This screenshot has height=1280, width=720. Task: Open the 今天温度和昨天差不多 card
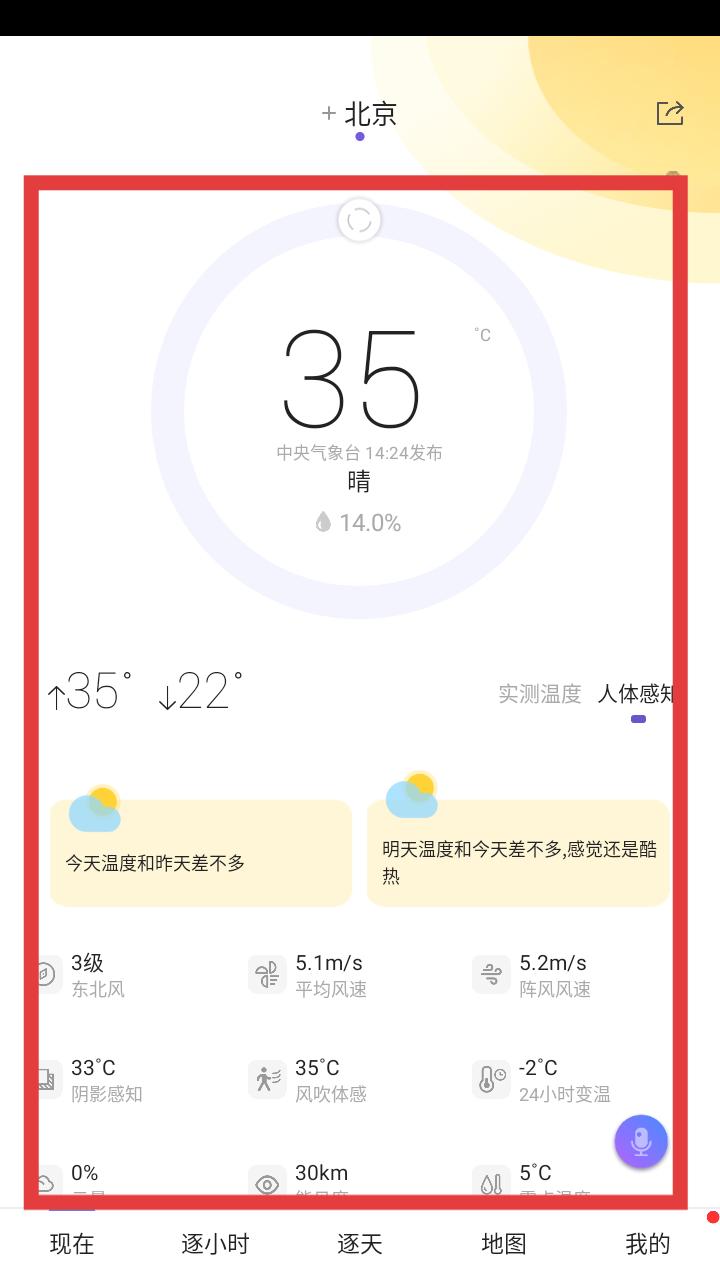[x=201, y=853]
